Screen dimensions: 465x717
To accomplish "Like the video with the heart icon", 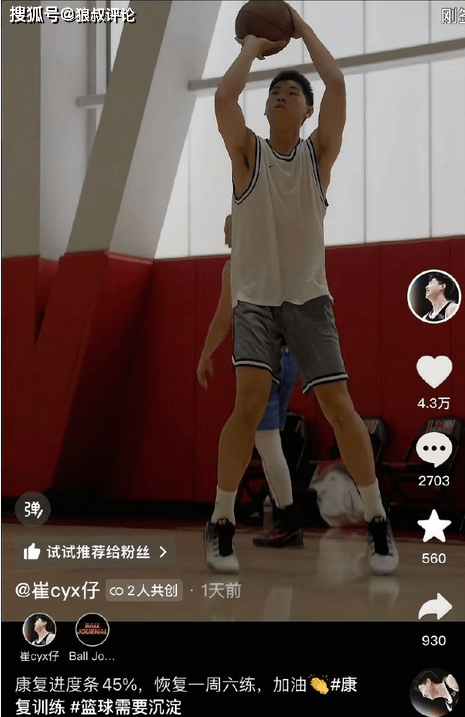I will pos(434,372).
